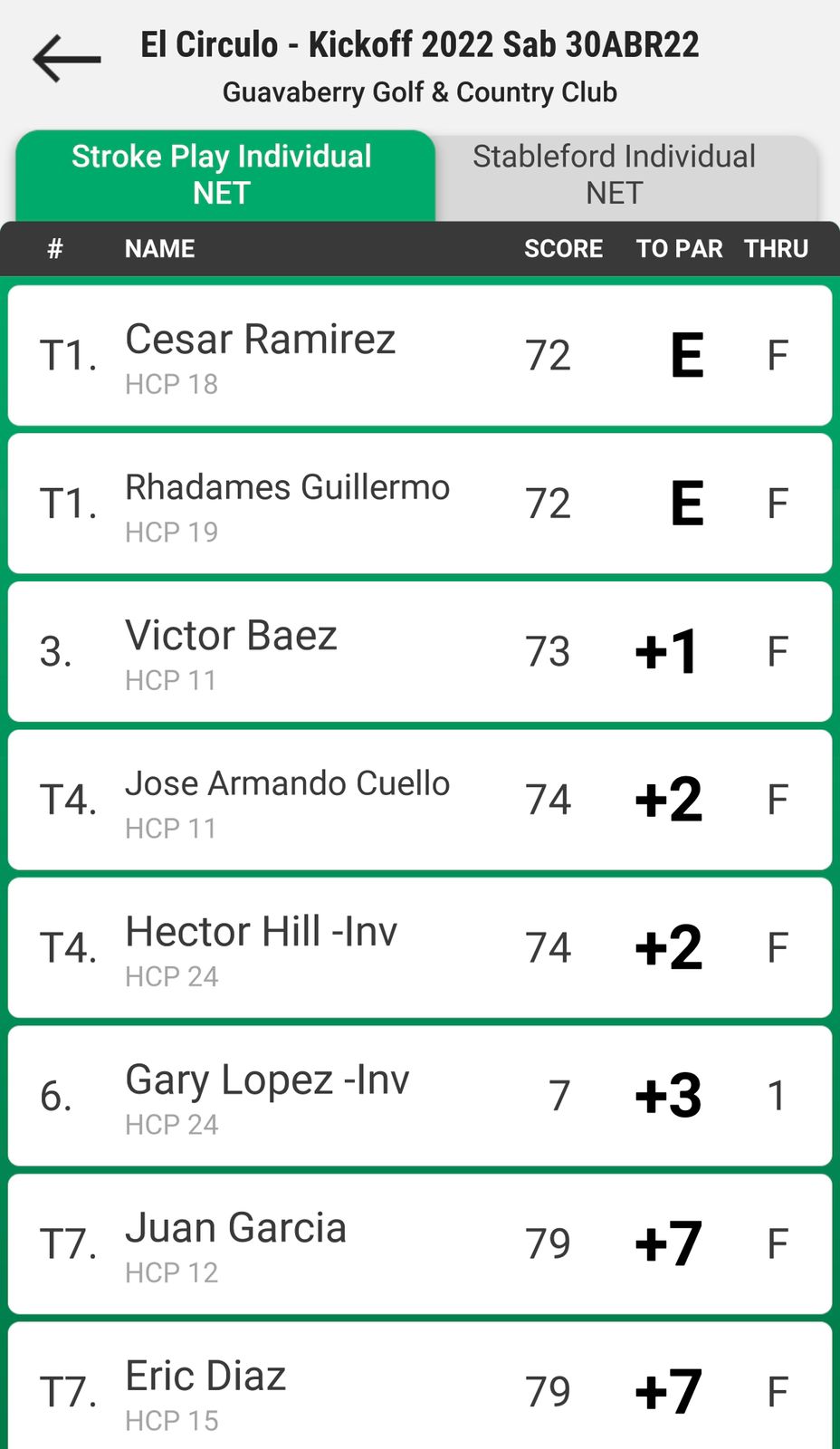Image resolution: width=840 pixels, height=1449 pixels.
Task: Tap Eric Diaz's leaderboard entry
Action: coord(420,1386)
